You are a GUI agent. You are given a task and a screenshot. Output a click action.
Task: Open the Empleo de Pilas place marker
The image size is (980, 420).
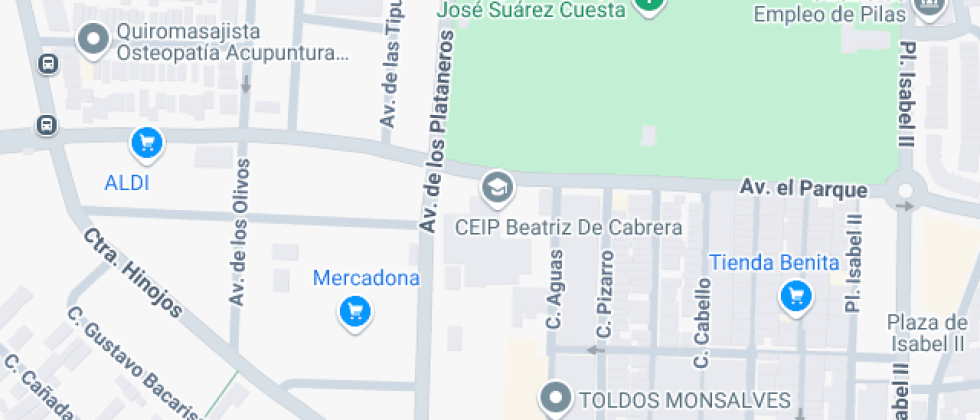(932, 8)
